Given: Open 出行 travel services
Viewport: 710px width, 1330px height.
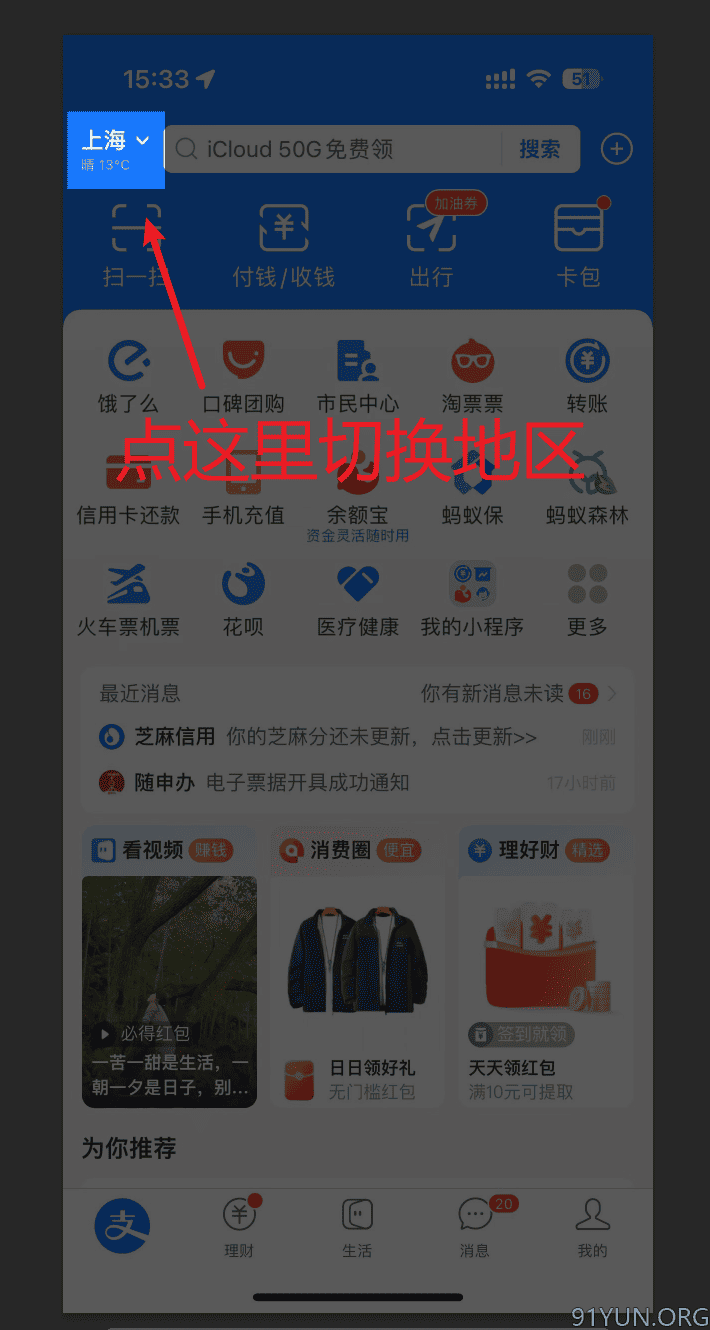Looking at the screenshot, I should 432,245.
